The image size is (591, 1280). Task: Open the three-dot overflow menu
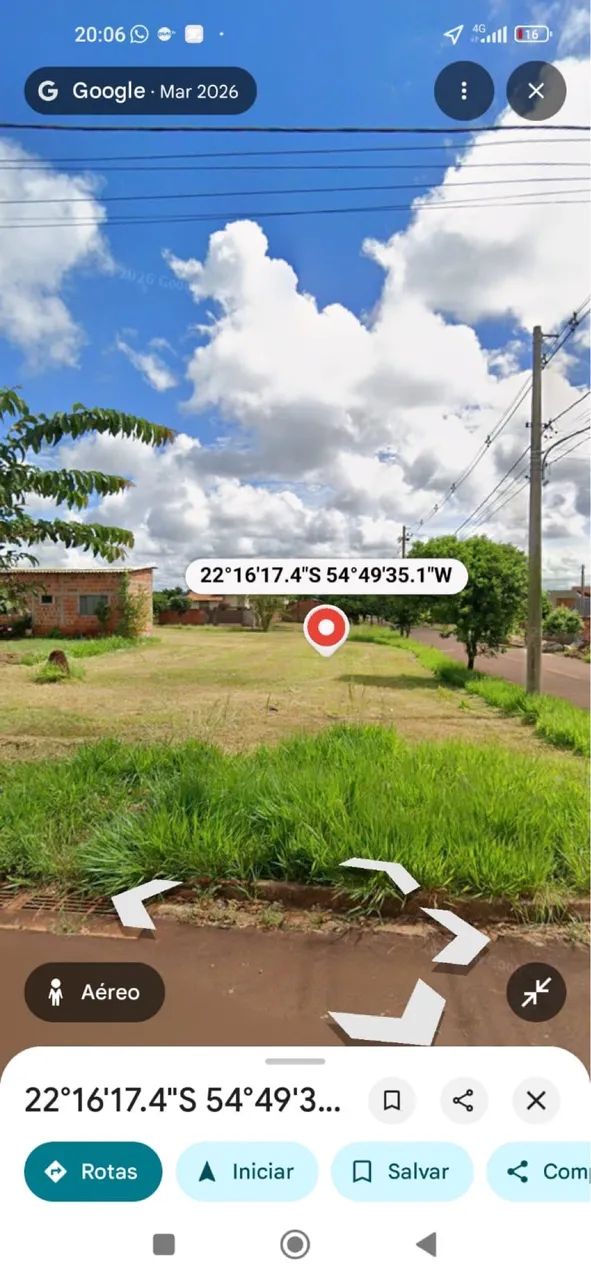[x=464, y=91]
